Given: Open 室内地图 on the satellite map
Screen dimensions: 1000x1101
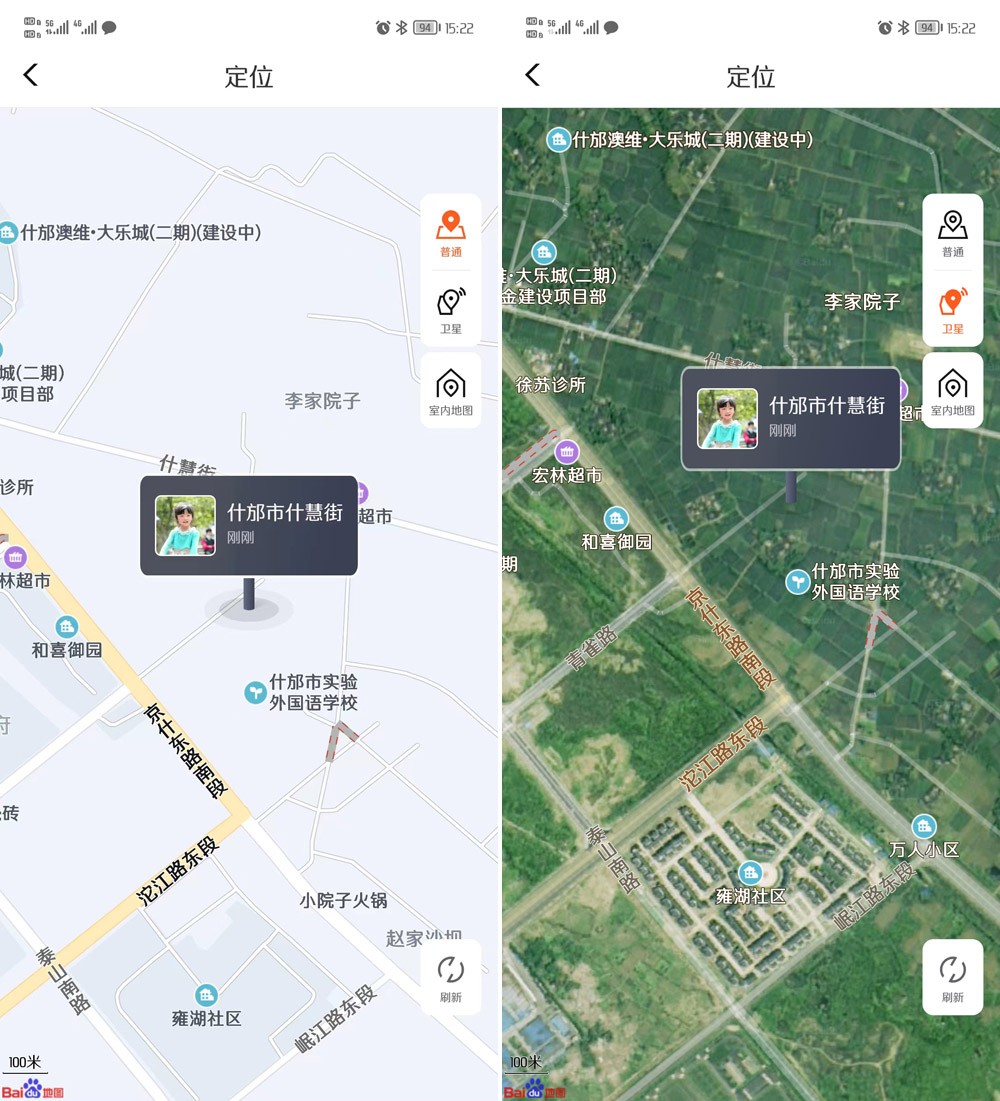Looking at the screenshot, I should point(952,391).
